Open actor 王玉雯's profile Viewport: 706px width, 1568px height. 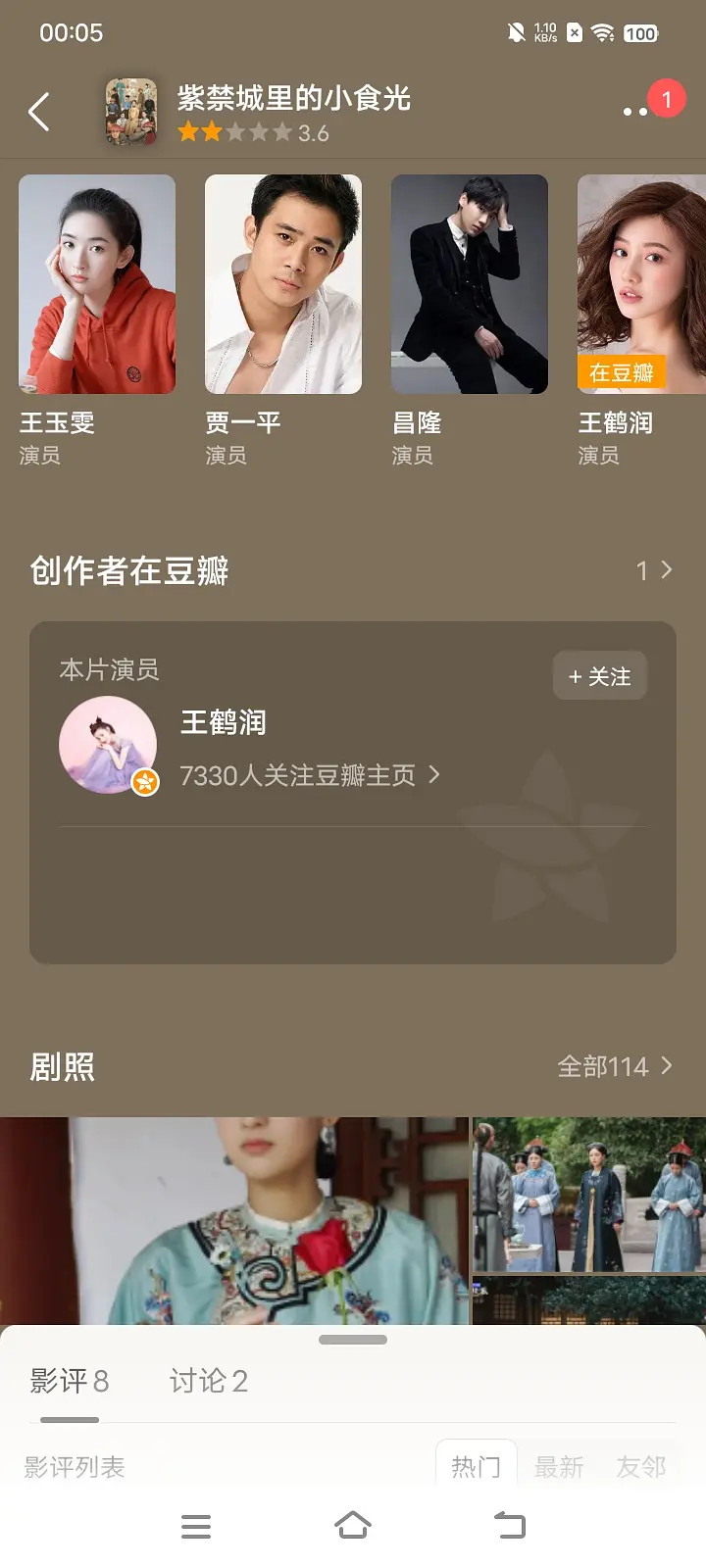[x=97, y=285]
